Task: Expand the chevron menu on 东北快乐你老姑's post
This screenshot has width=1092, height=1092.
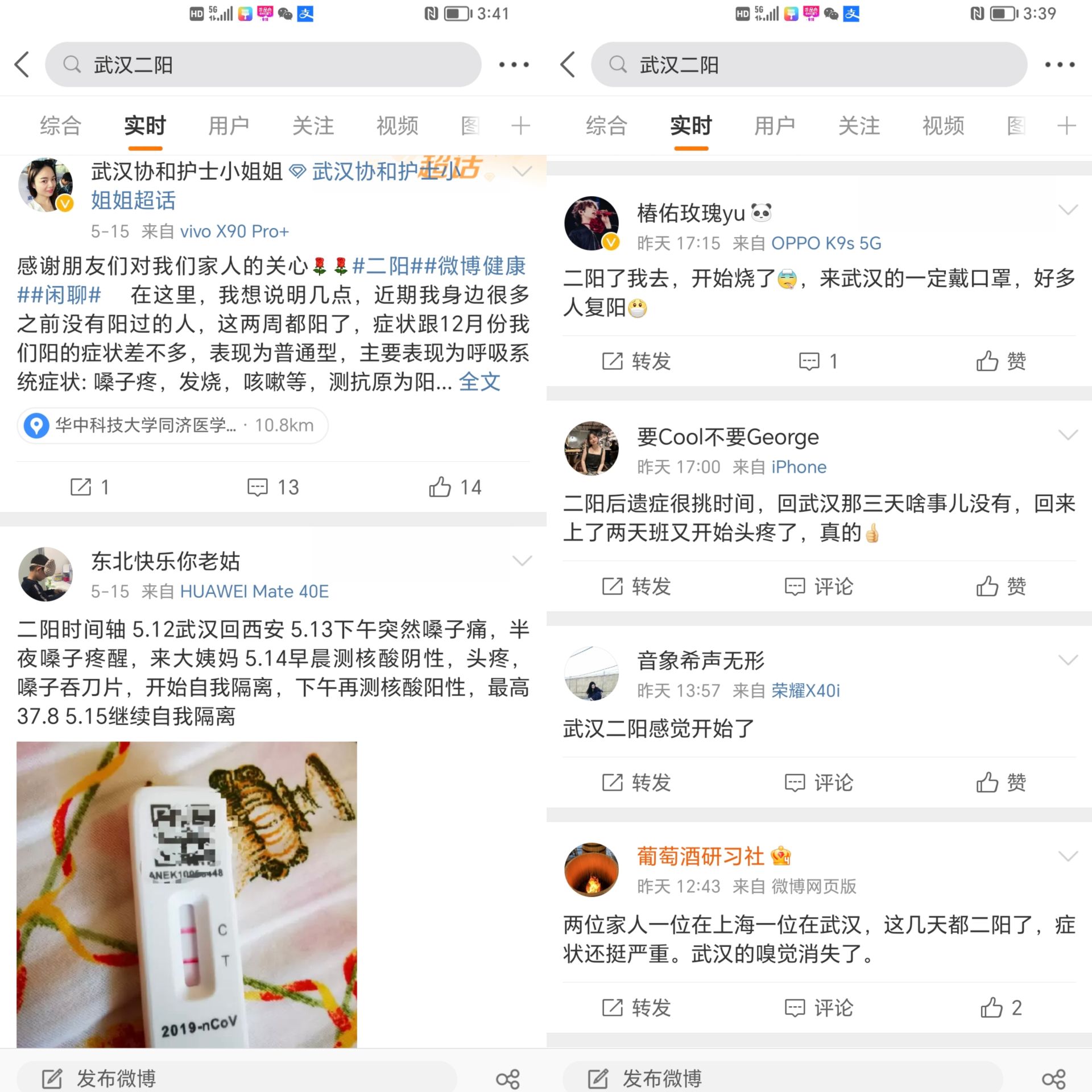Action: click(522, 561)
